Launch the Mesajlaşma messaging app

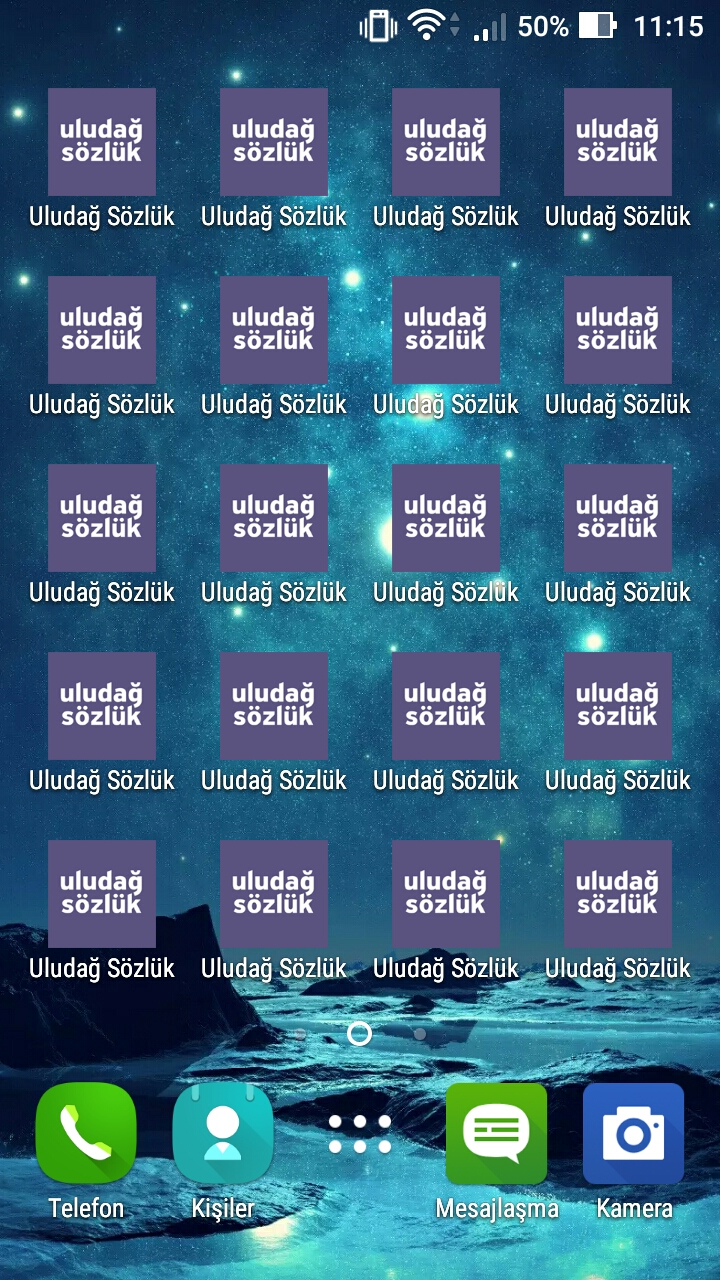point(496,1134)
